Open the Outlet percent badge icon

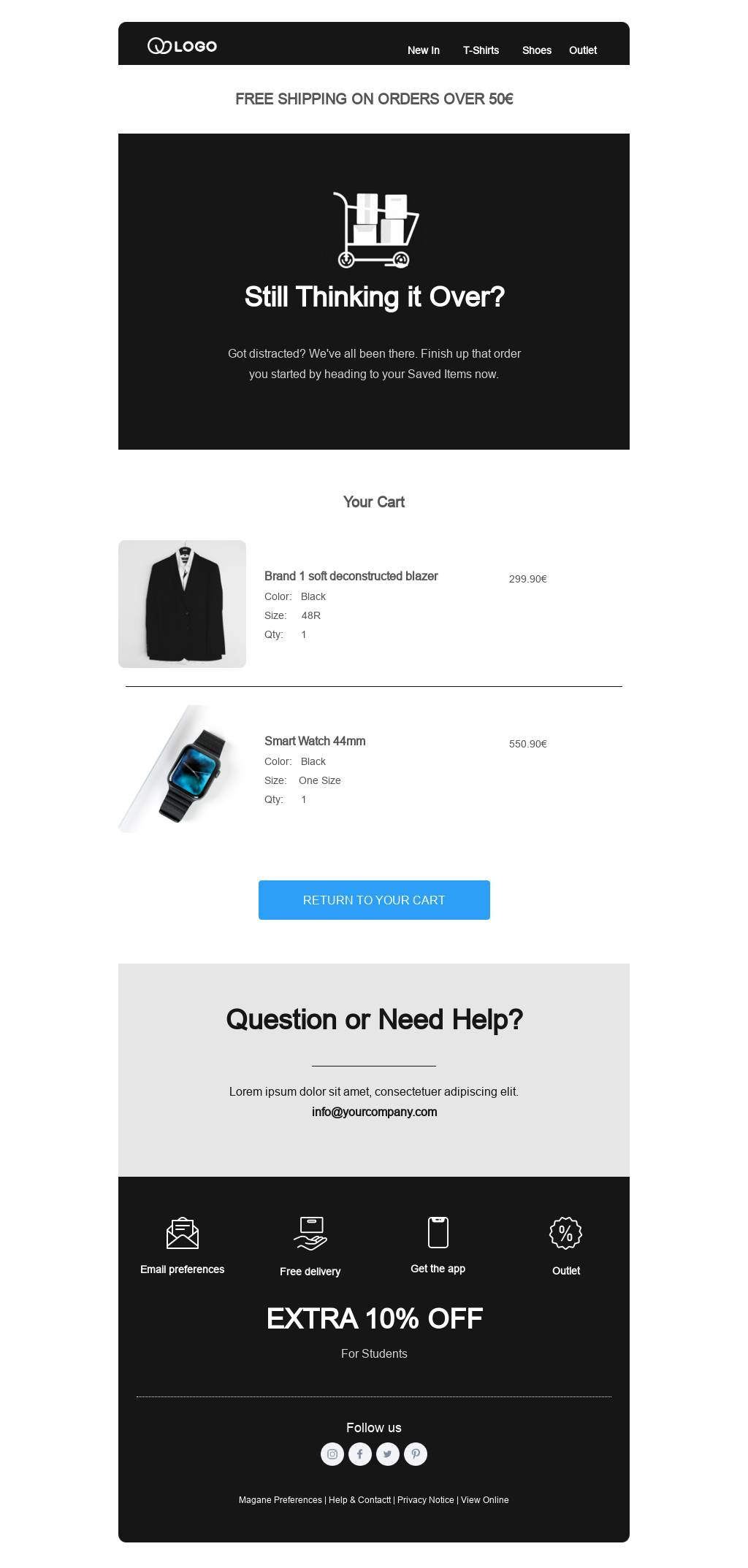pos(565,1234)
